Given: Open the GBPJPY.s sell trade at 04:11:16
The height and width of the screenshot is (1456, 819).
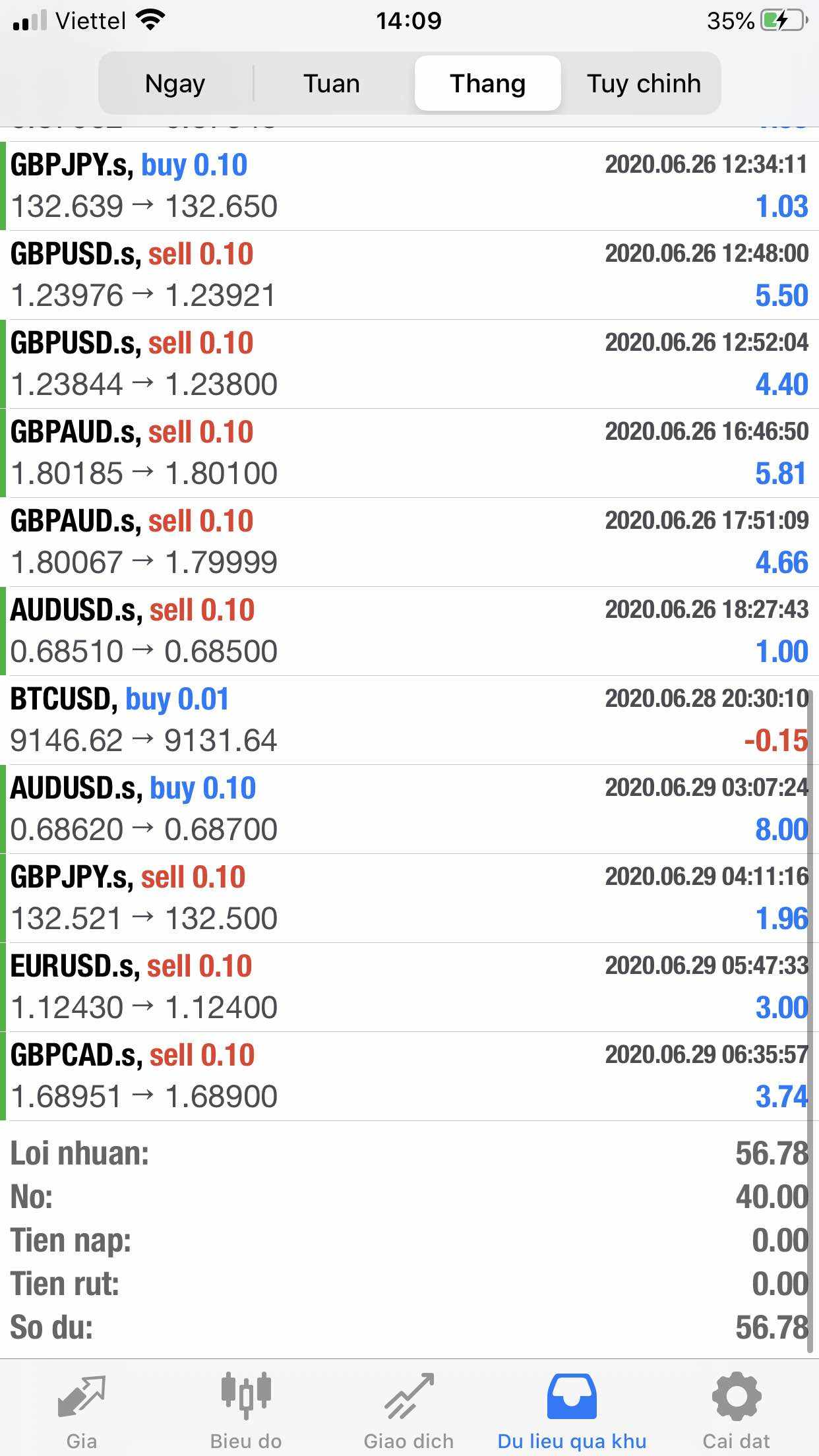Looking at the screenshot, I should click(x=409, y=898).
